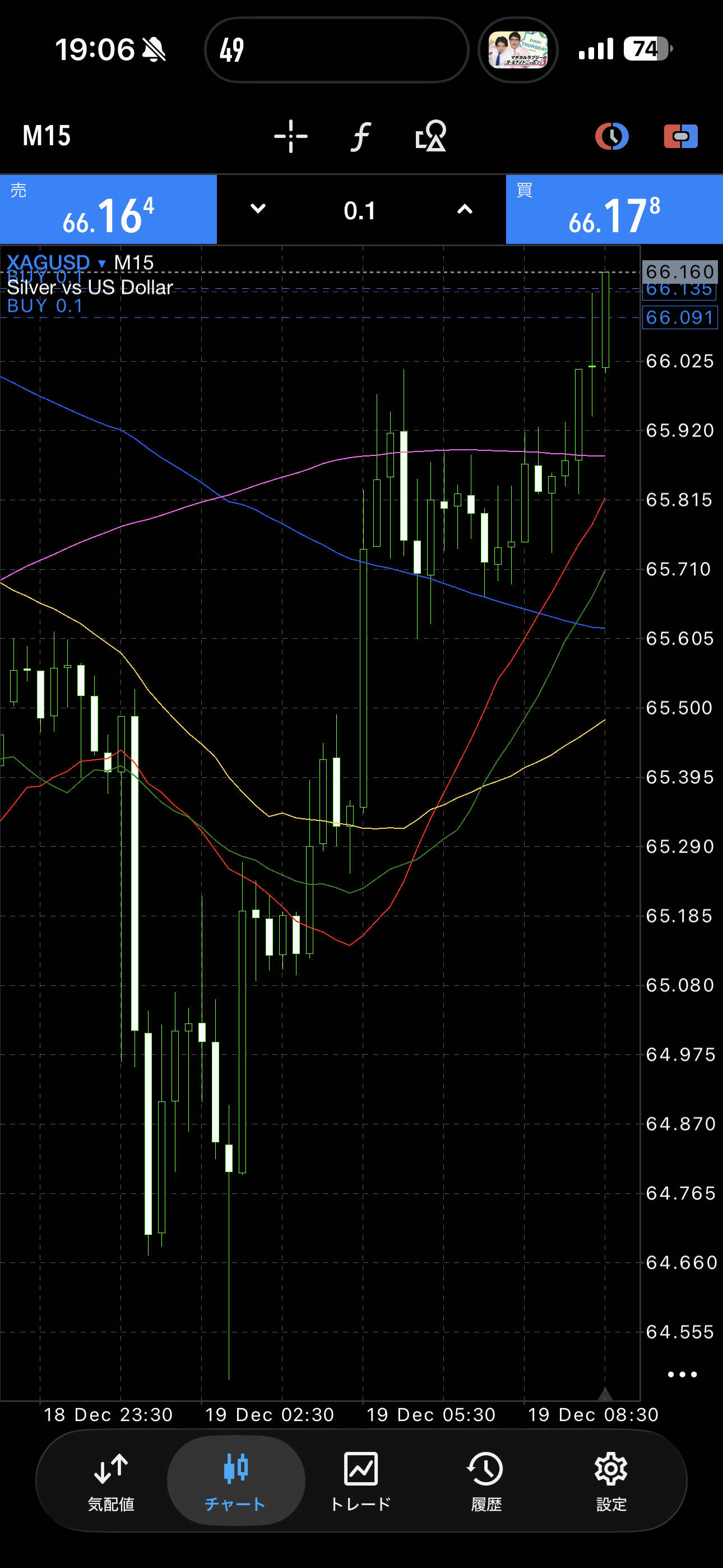723x1568 pixels.
Task: Edit the 0.1 lot volume field
Action: tap(360, 211)
